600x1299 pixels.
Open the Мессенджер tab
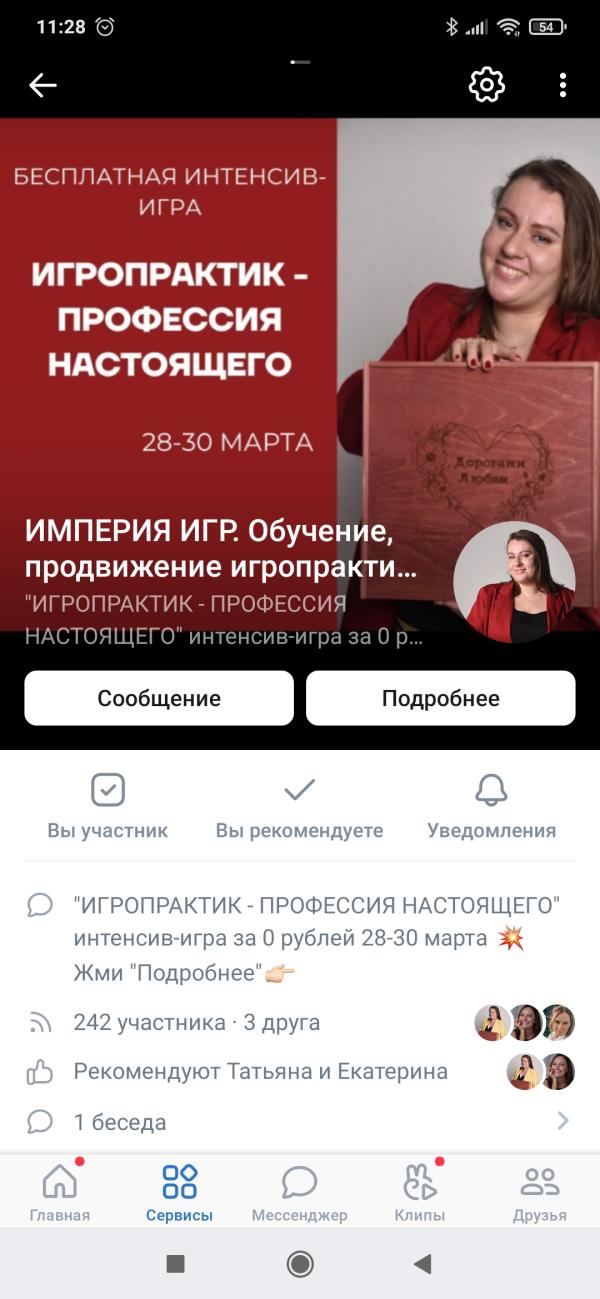tap(300, 1193)
